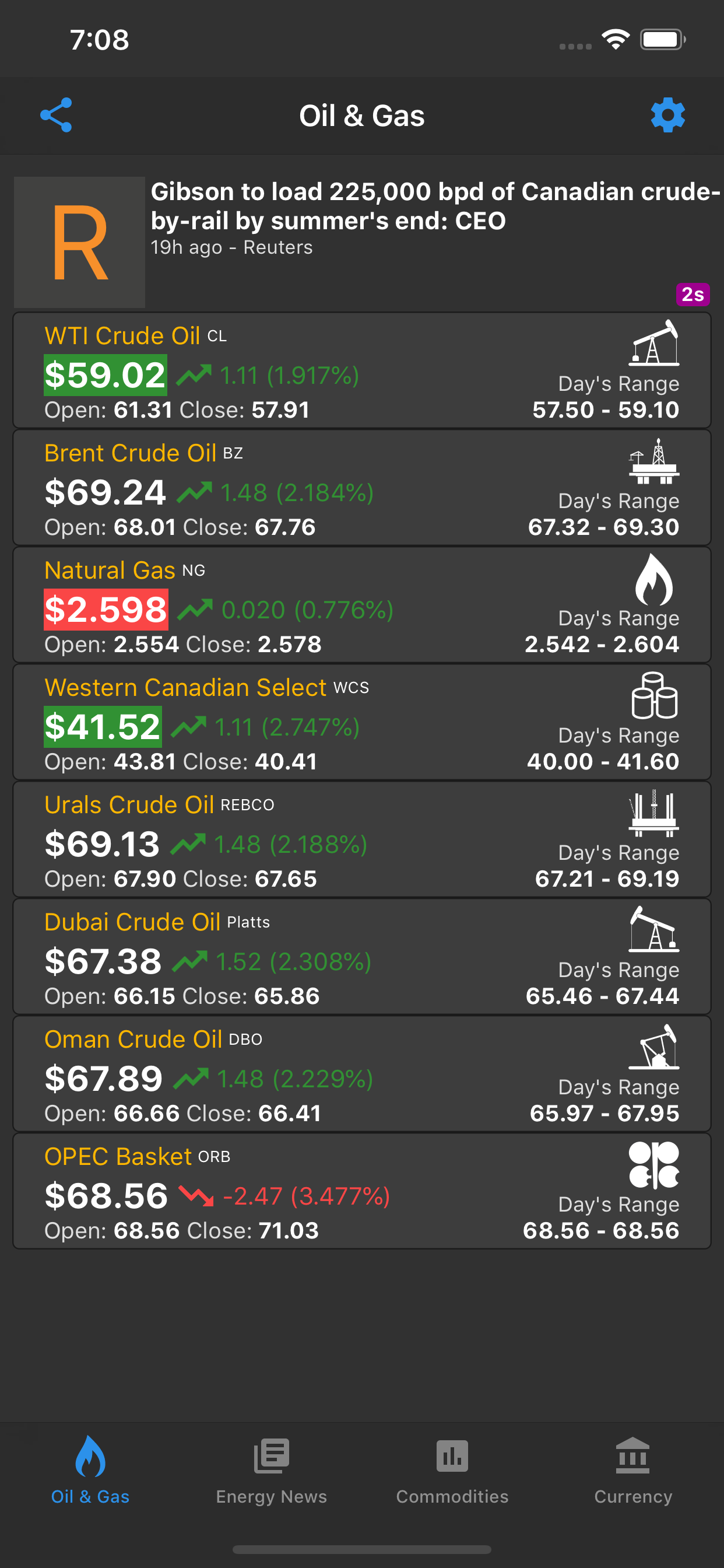Tap the OPEC Basket price row
This screenshot has width=724, height=1568.
coord(362,1191)
